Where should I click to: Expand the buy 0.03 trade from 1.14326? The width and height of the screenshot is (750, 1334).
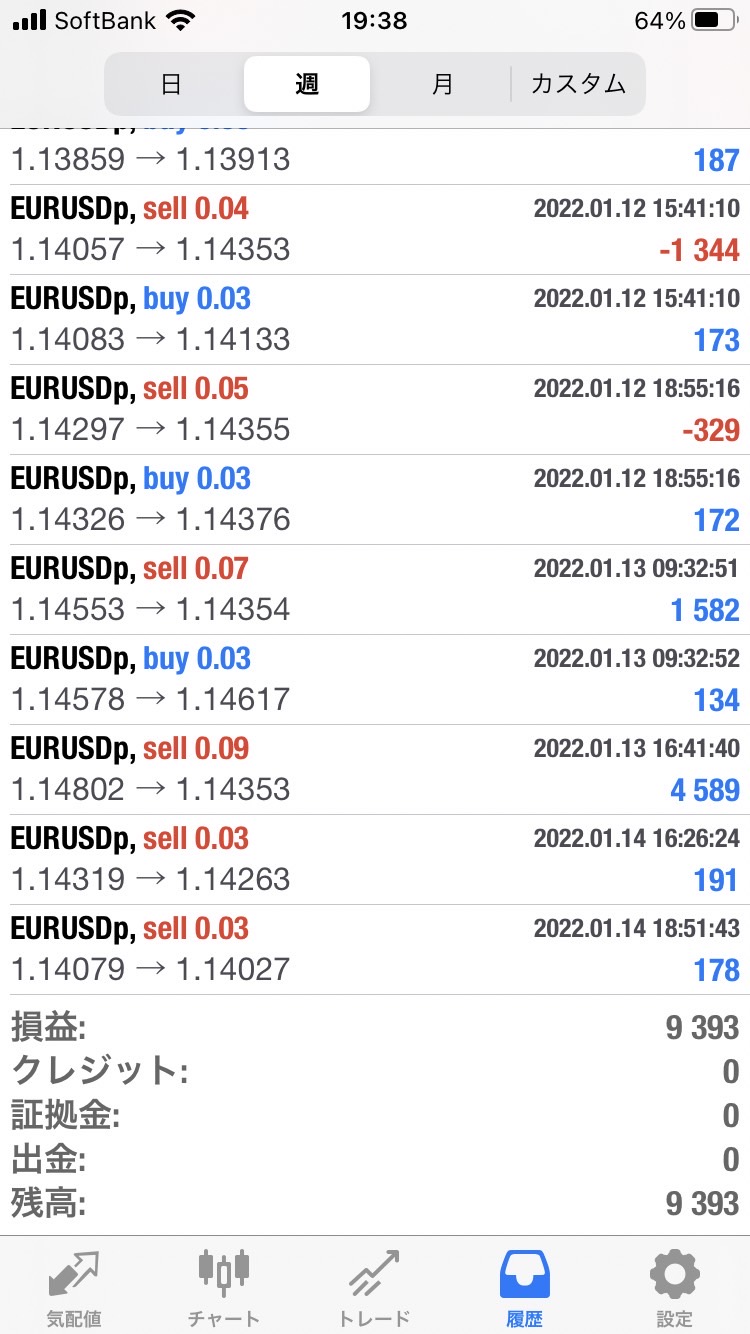(375, 500)
